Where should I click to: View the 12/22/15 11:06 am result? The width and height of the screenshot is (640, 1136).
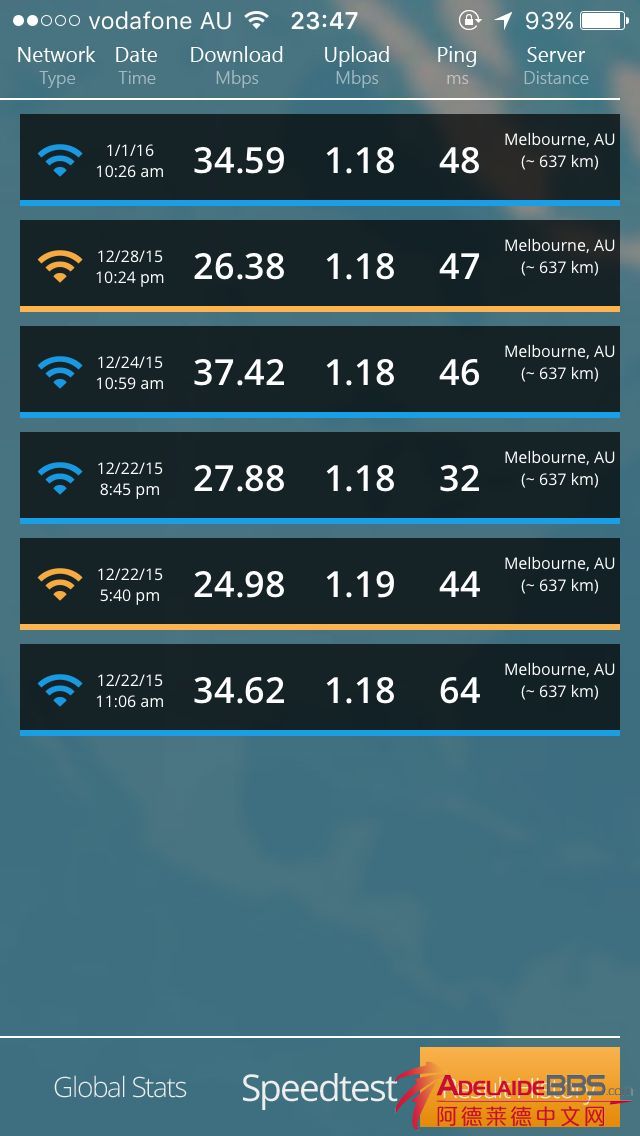[320, 690]
